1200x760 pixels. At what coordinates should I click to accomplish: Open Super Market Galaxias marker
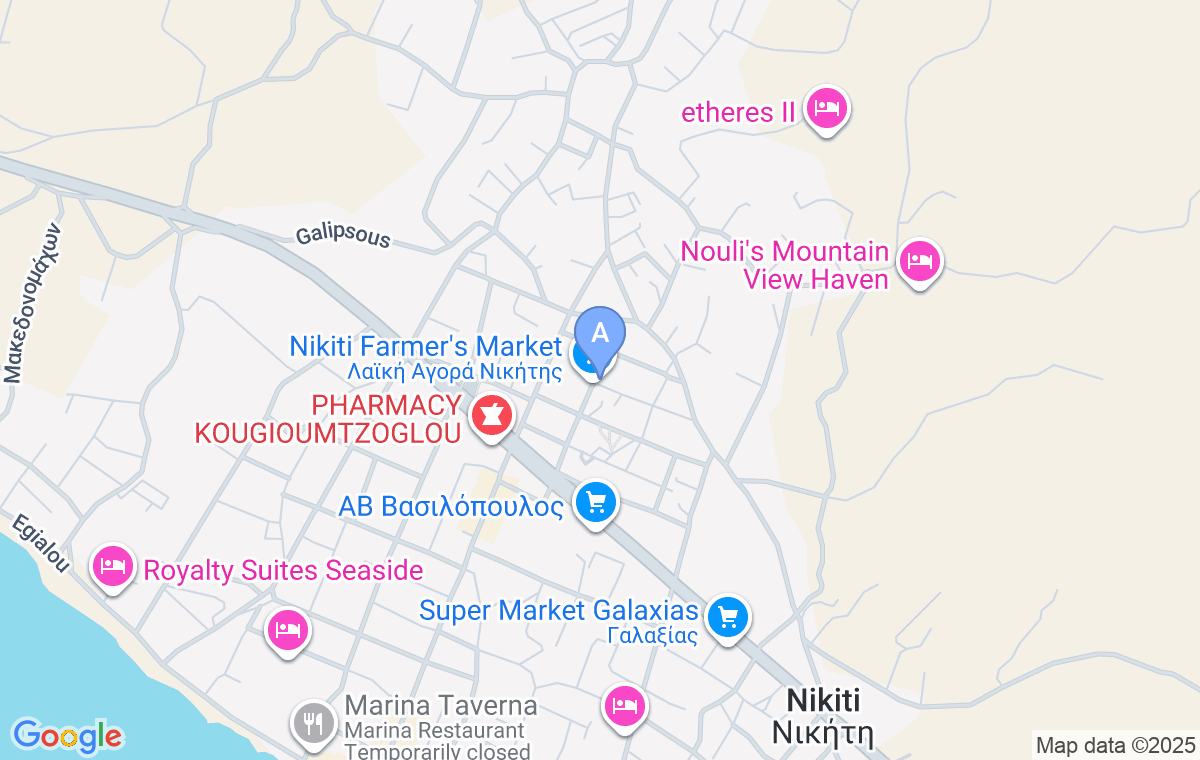[x=728, y=617]
